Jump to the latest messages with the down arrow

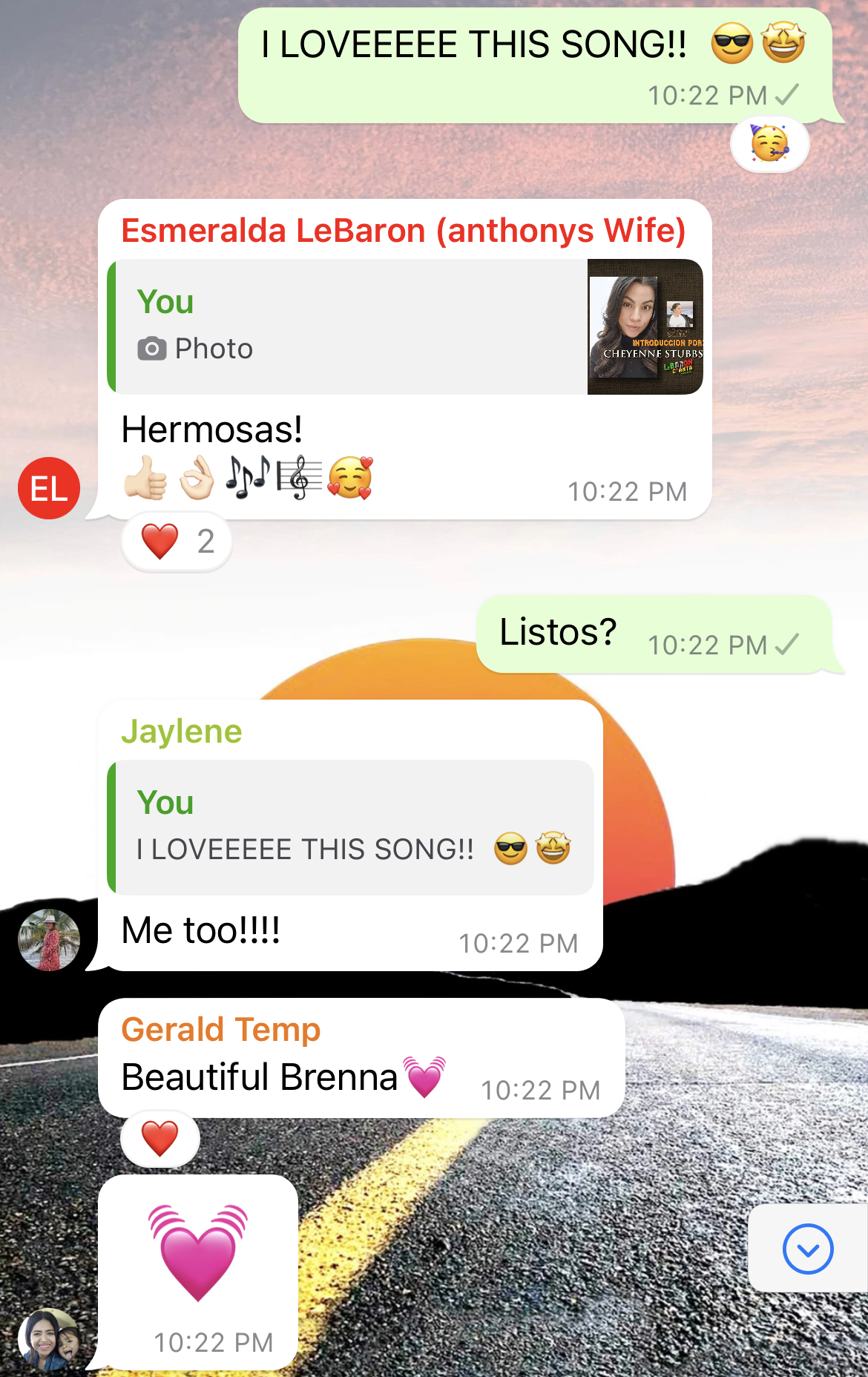click(808, 1249)
